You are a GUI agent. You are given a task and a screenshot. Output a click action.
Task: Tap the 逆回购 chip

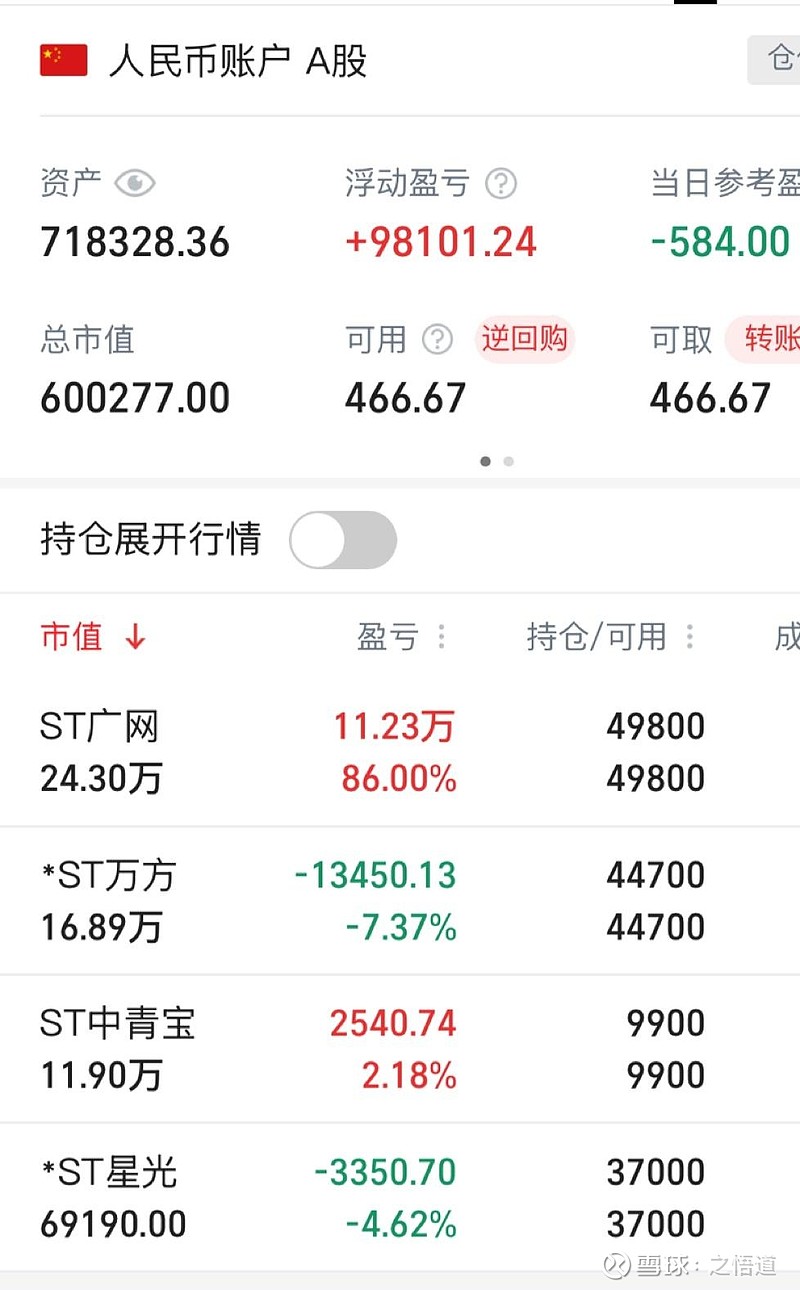tap(524, 340)
